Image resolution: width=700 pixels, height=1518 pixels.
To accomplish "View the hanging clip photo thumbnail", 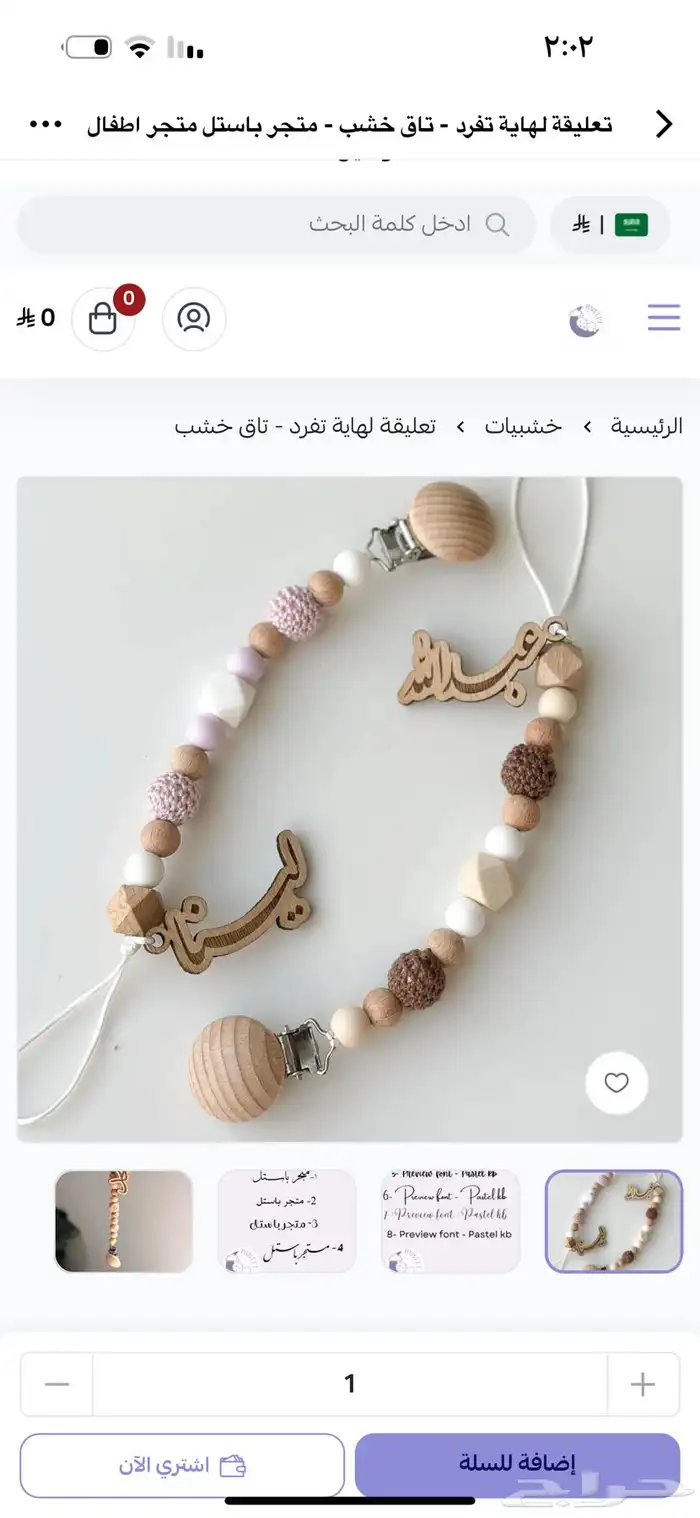I will point(123,1221).
